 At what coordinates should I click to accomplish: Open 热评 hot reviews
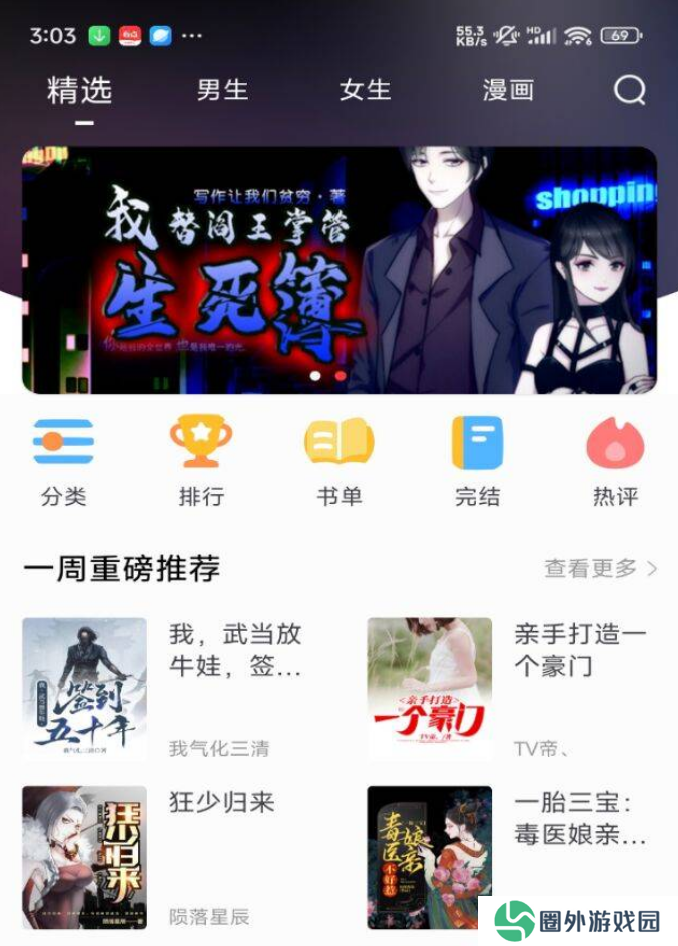(x=615, y=462)
